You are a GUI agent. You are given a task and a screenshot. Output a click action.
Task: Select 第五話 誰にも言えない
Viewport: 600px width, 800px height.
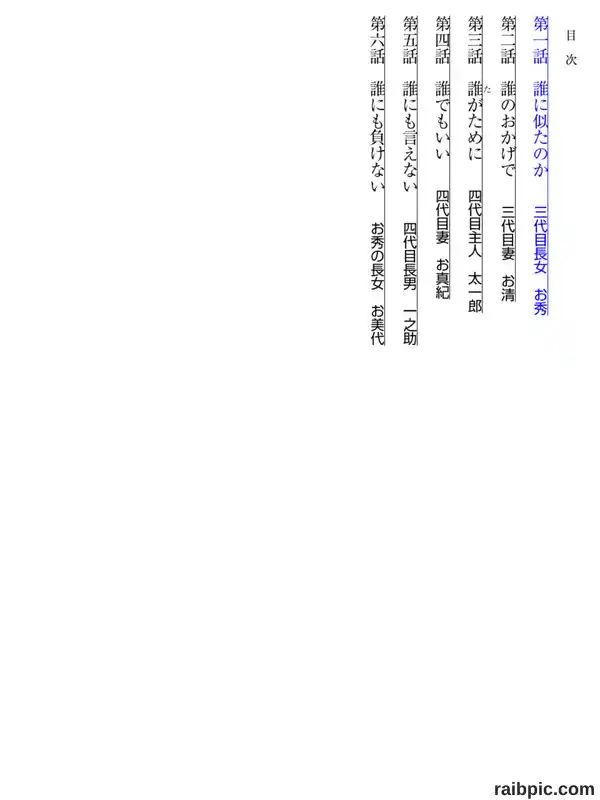(410, 181)
